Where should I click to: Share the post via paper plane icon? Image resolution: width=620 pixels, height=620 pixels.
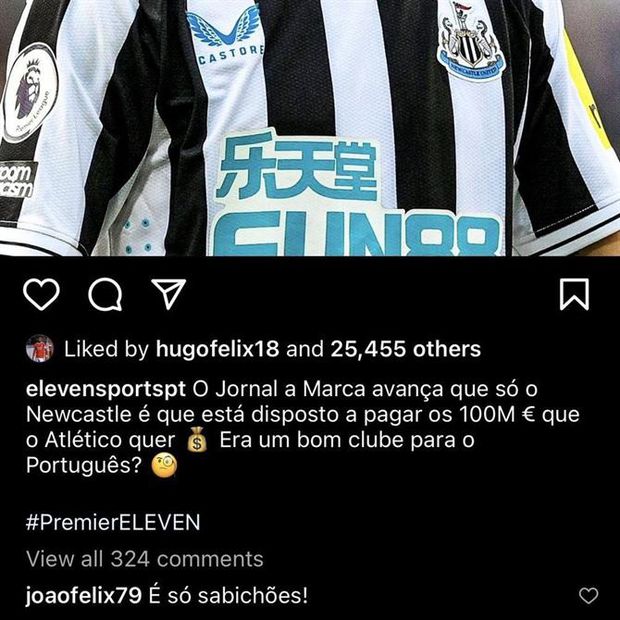coord(166,293)
